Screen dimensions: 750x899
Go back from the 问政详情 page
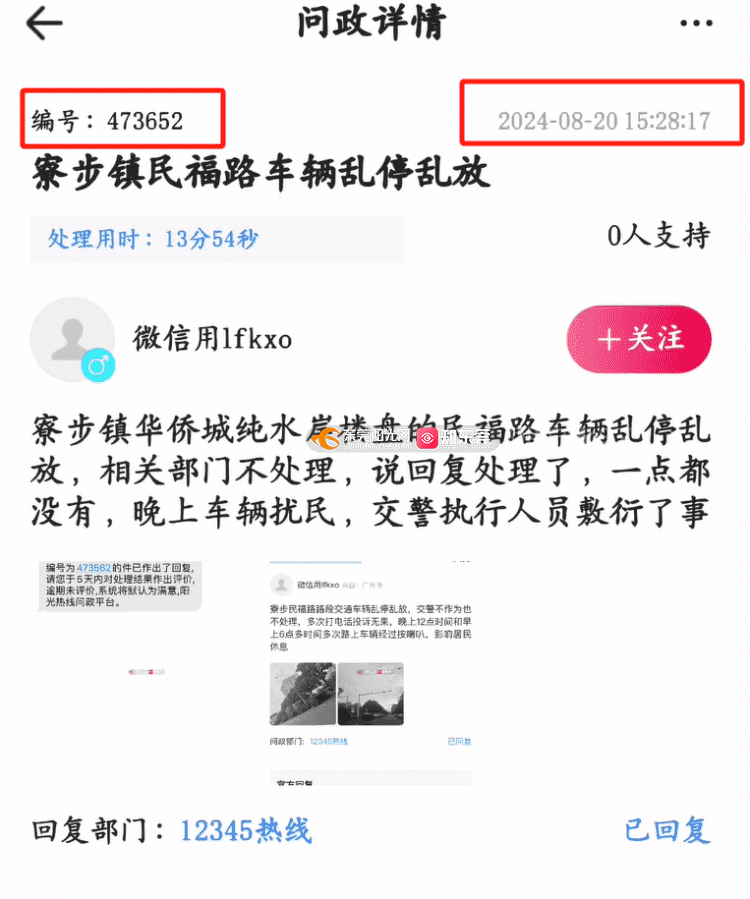(44, 24)
